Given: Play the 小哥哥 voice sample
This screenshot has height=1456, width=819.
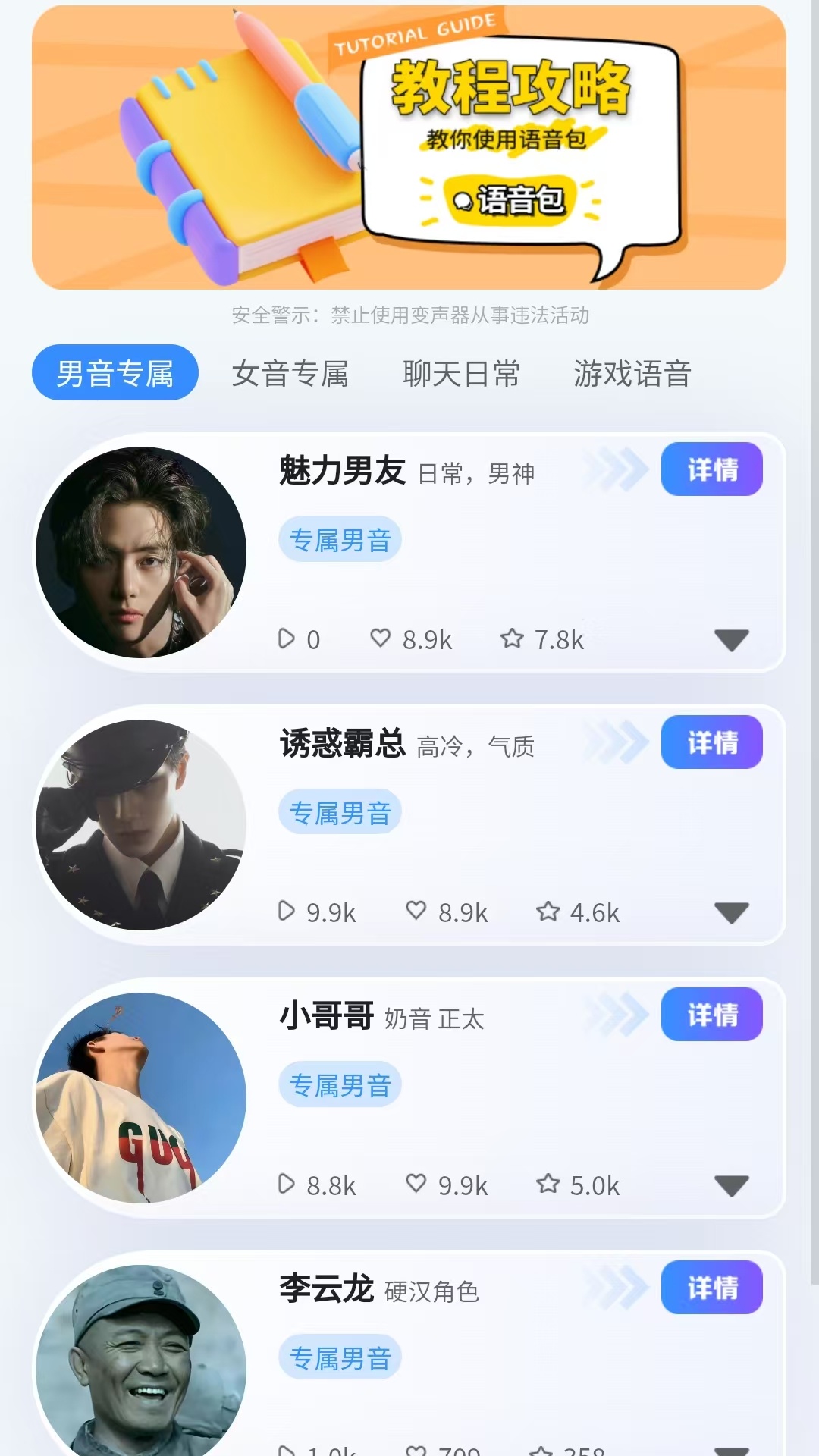Looking at the screenshot, I should pyautogui.click(x=287, y=1184).
